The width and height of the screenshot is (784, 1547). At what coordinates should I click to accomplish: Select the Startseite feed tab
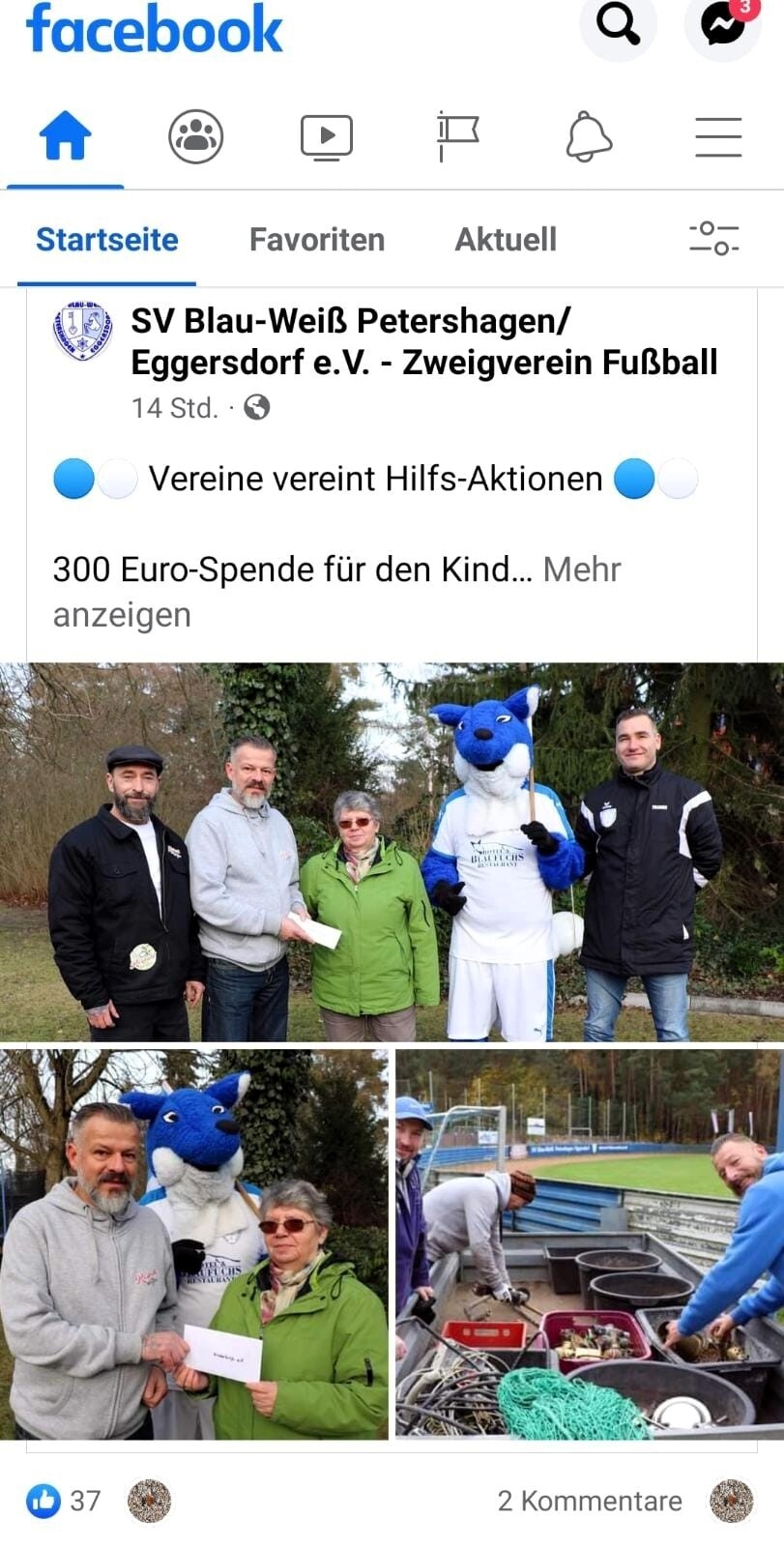pos(106,240)
